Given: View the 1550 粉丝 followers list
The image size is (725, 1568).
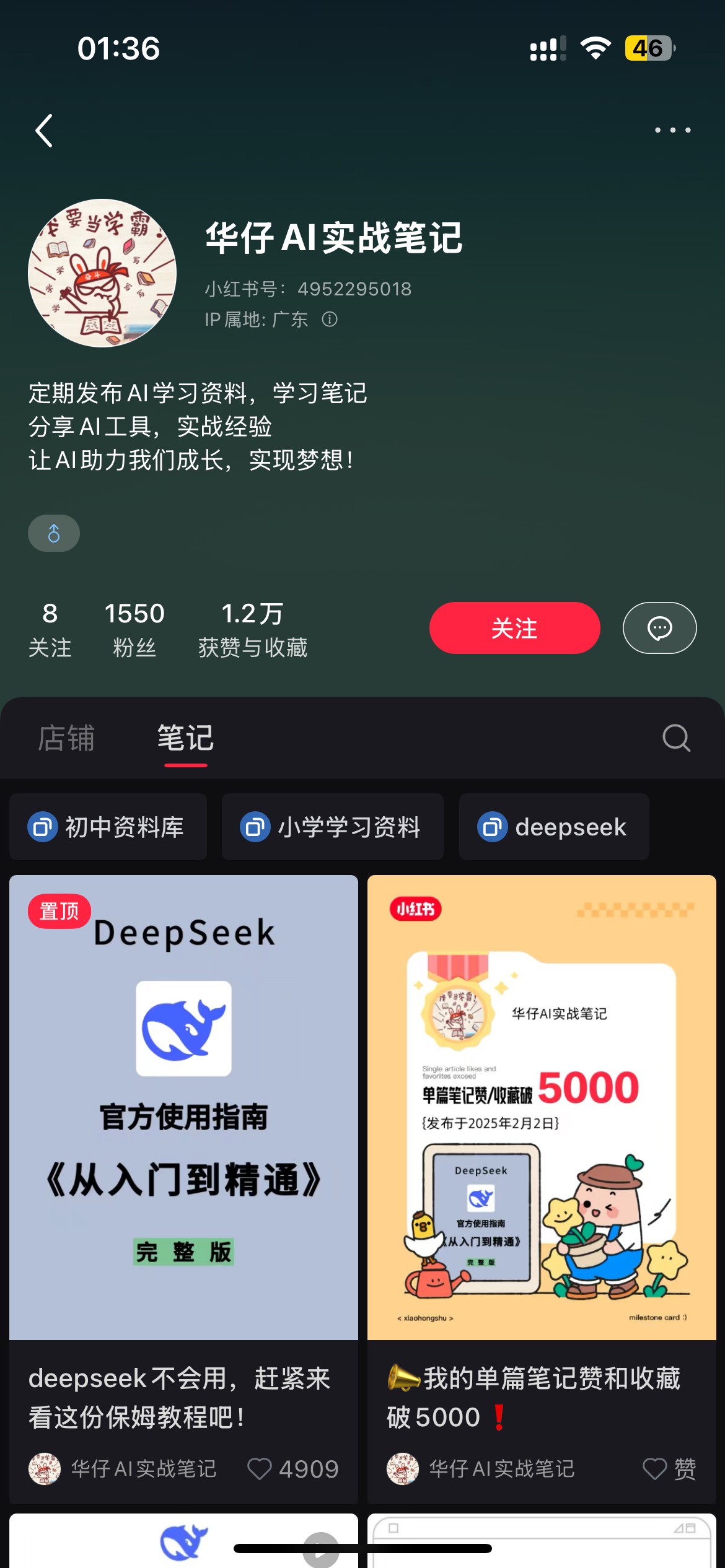Looking at the screenshot, I should [134, 629].
